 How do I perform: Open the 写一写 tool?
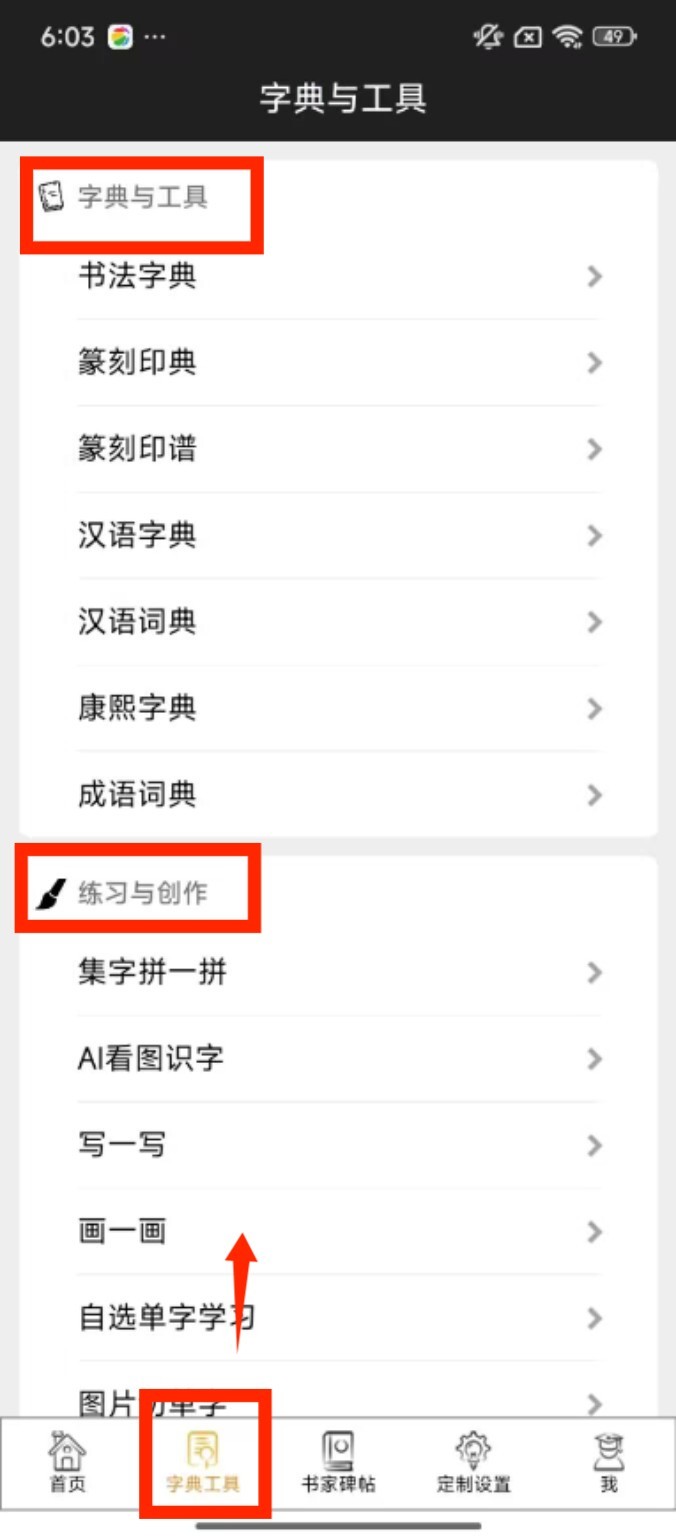click(338, 1145)
